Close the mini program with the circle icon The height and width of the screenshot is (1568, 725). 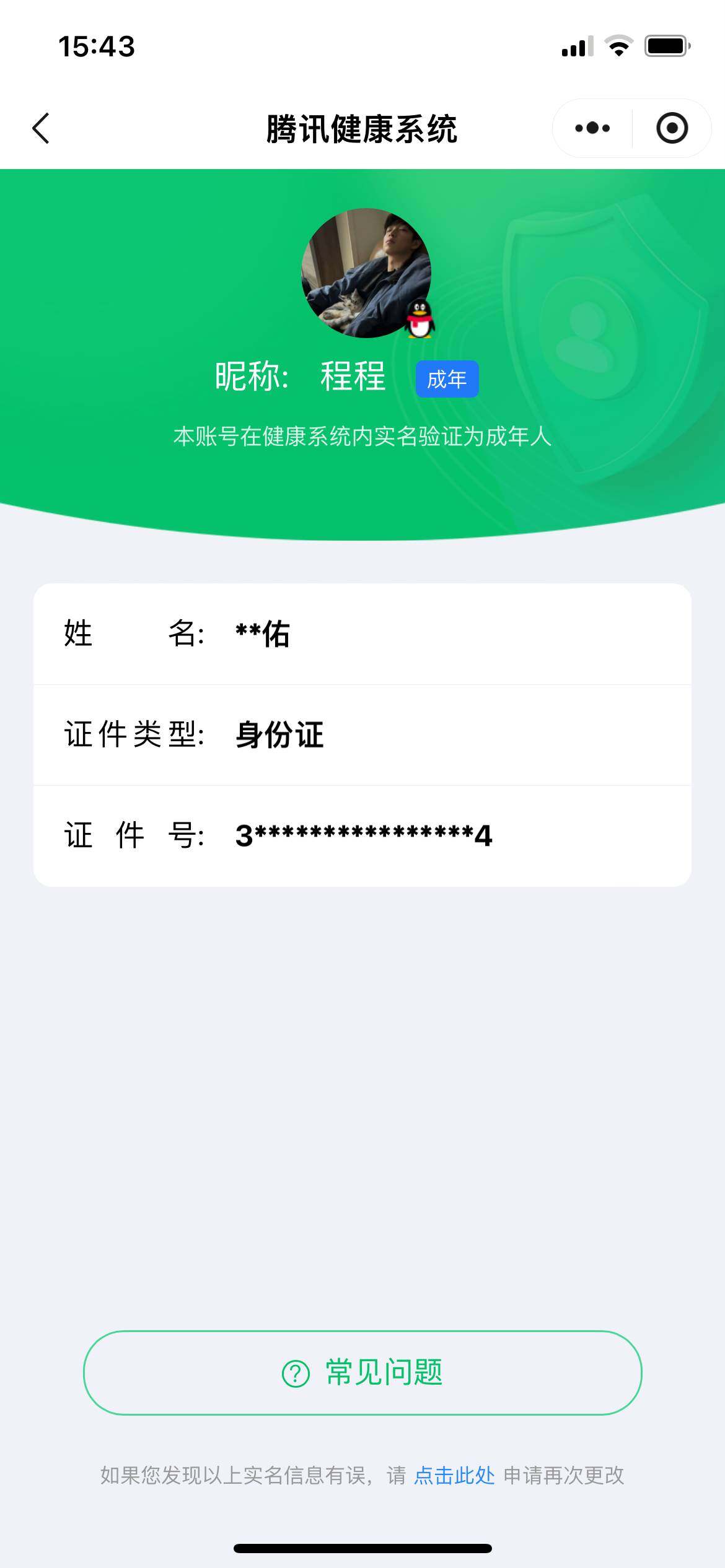click(x=672, y=128)
